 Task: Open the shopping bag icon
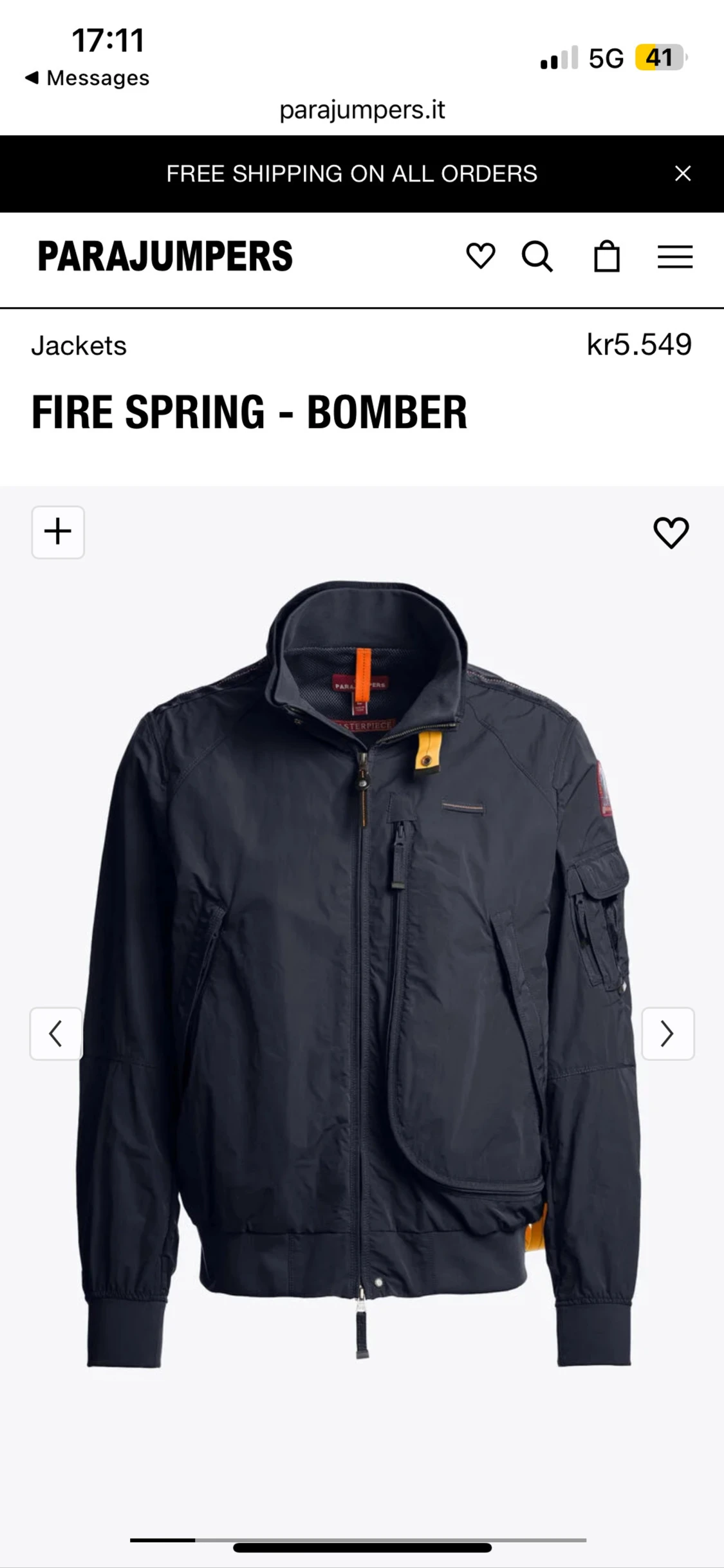point(606,257)
